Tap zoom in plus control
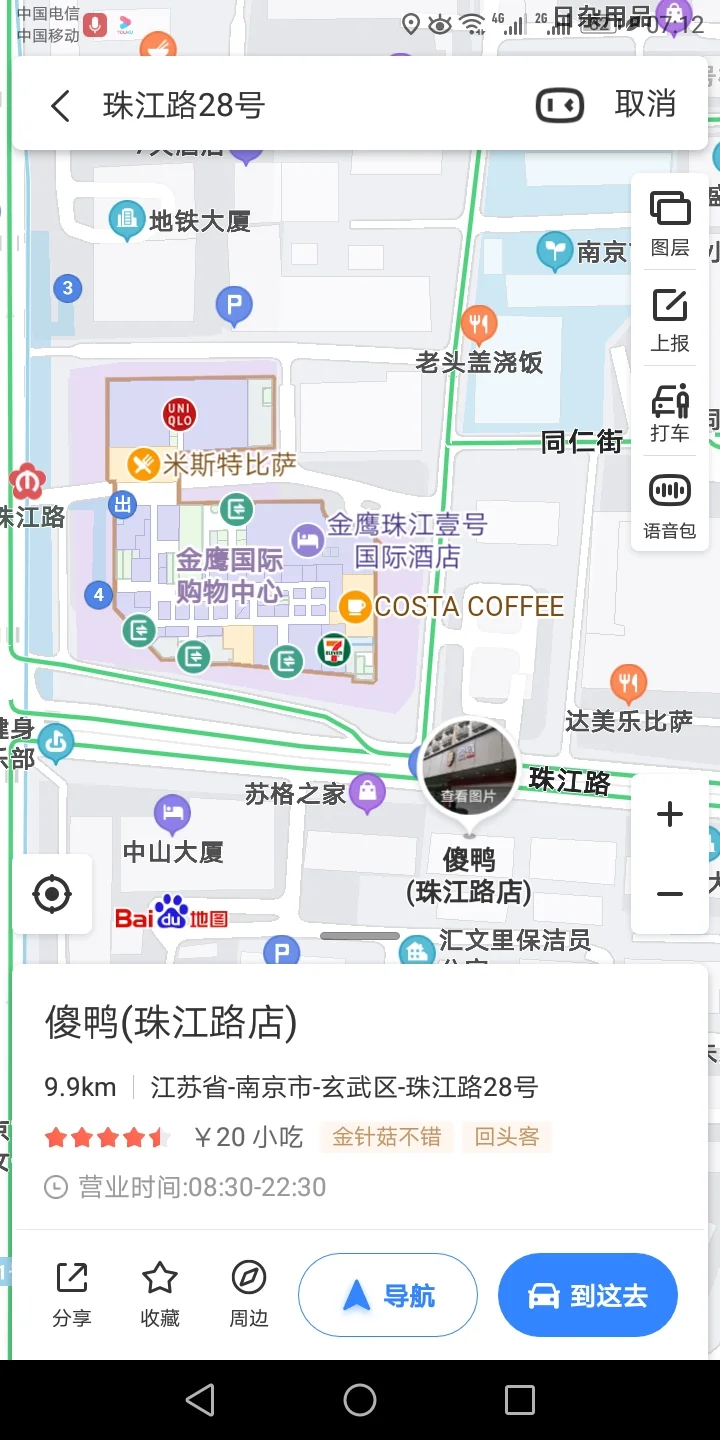The width and height of the screenshot is (720, 1440). point(669,813)
